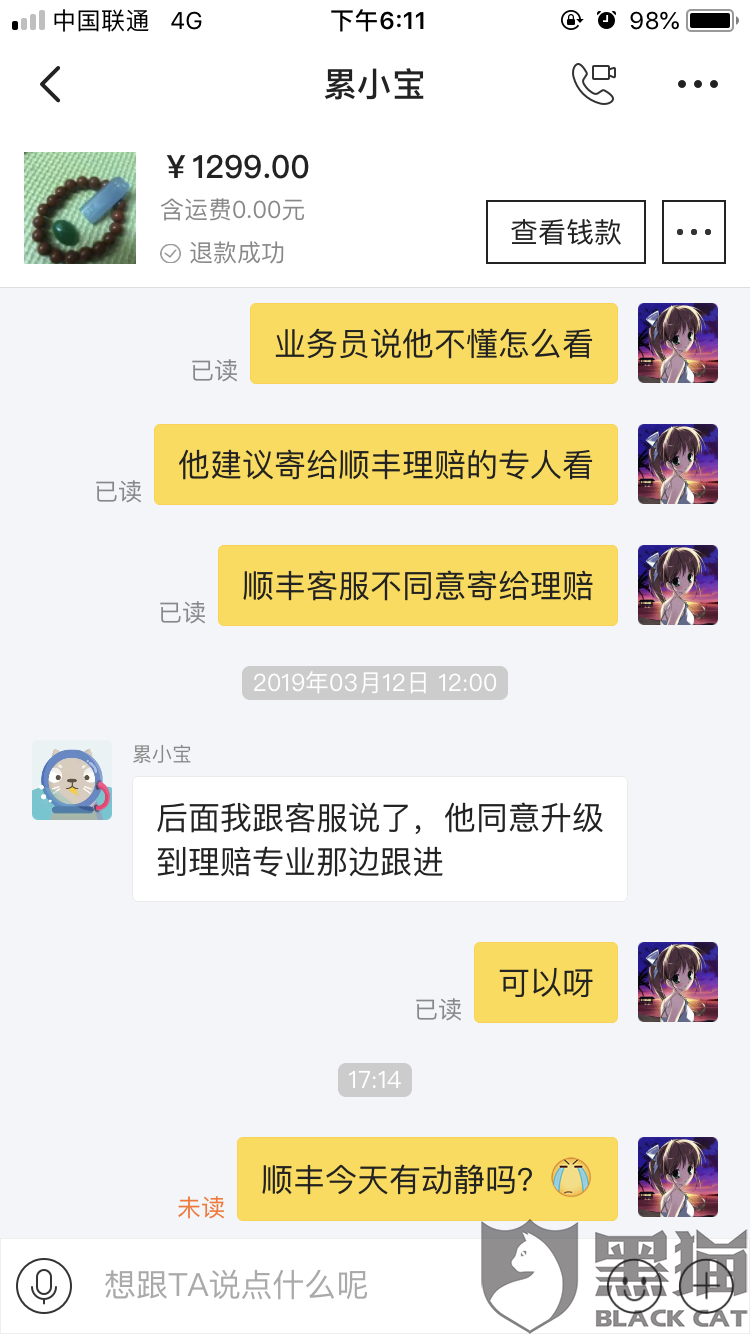Open more order actions via the '...' box
The image size is (750, 1334).
pyautogui.click(x=694, y=231)
